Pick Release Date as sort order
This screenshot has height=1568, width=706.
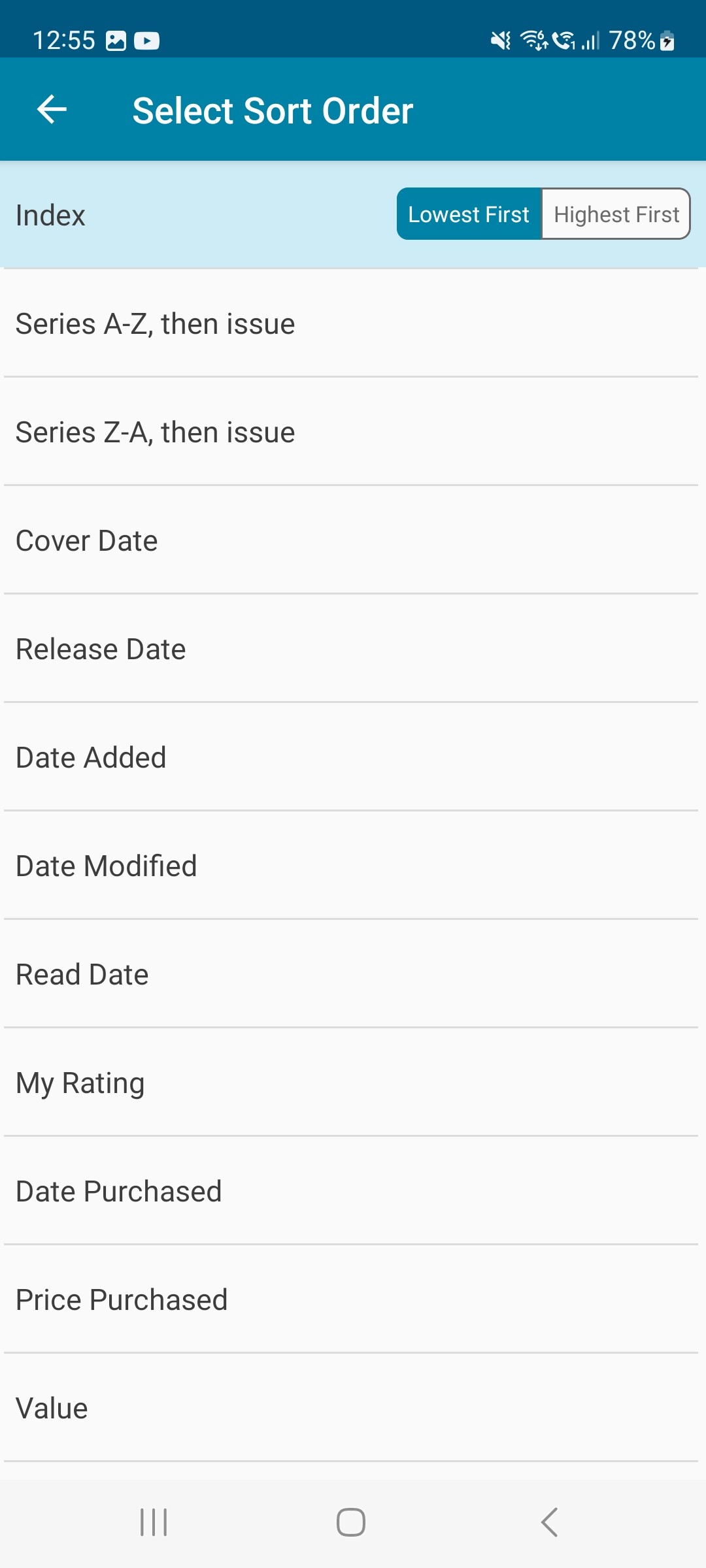pos(353,649)
